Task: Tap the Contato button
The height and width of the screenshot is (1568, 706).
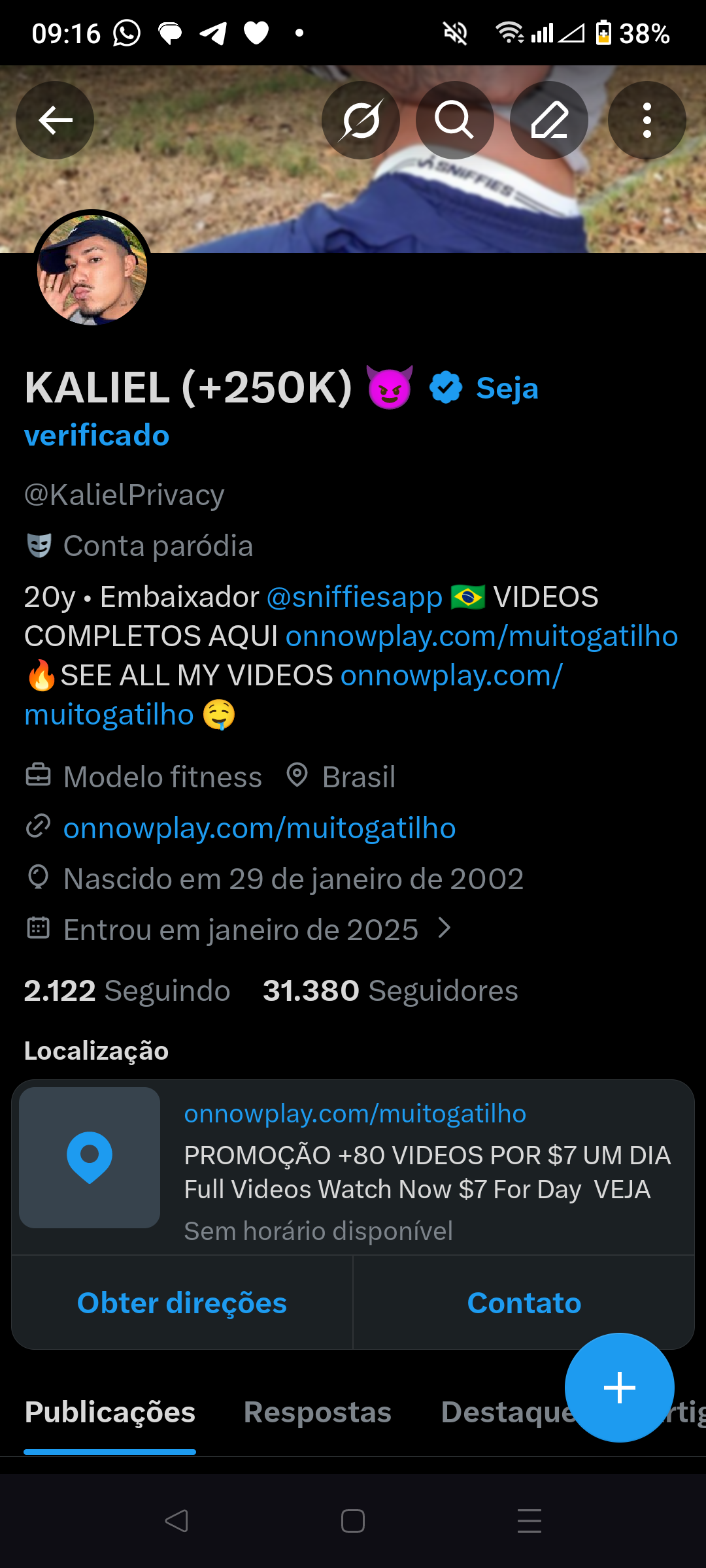Action: point(524,1303)
